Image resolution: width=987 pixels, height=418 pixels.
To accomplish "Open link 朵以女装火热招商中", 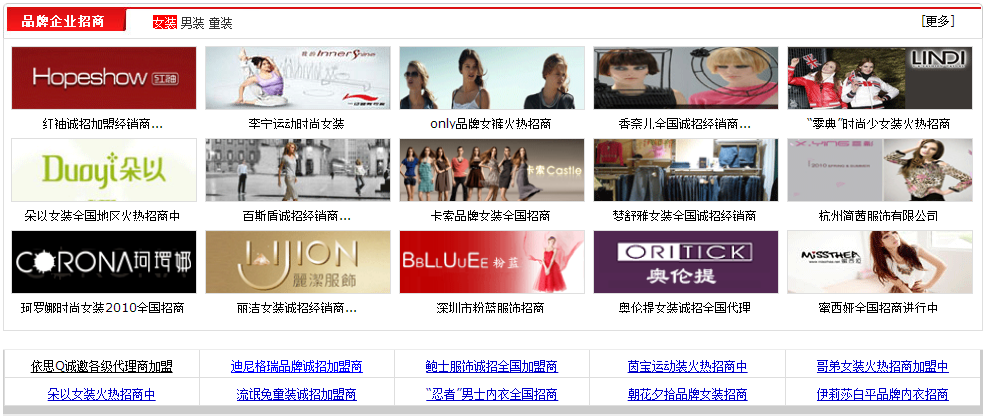I will point(102,395).
